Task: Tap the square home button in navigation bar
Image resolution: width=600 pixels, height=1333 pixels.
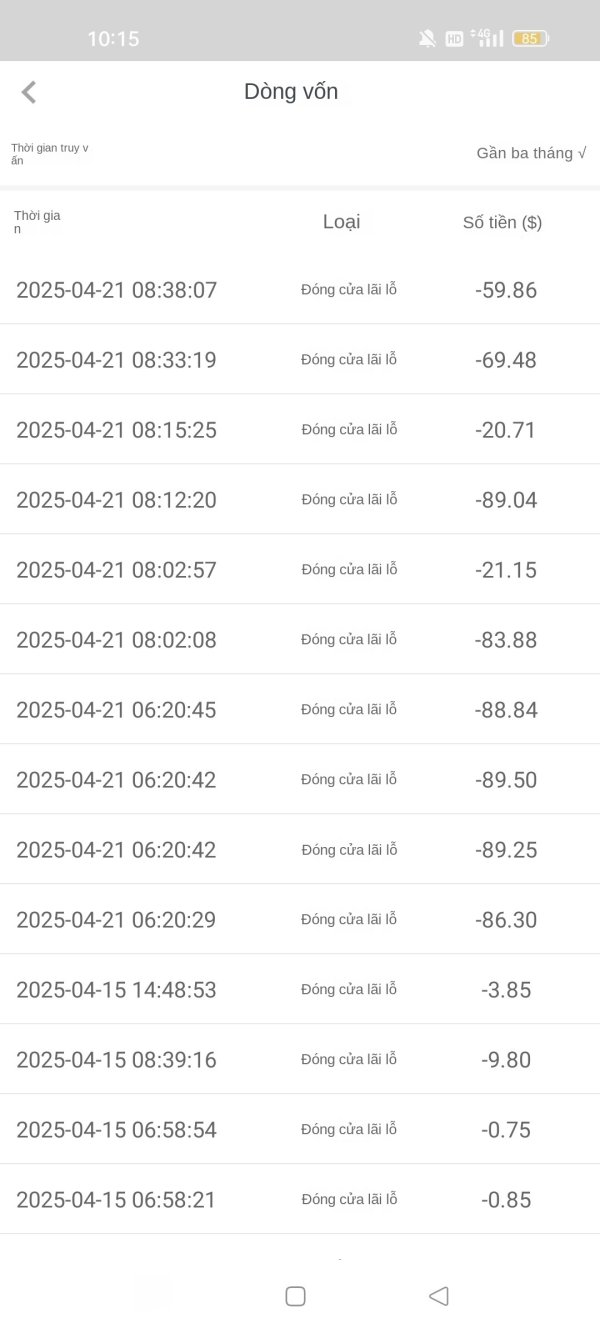Action: tap(295, 1296)
